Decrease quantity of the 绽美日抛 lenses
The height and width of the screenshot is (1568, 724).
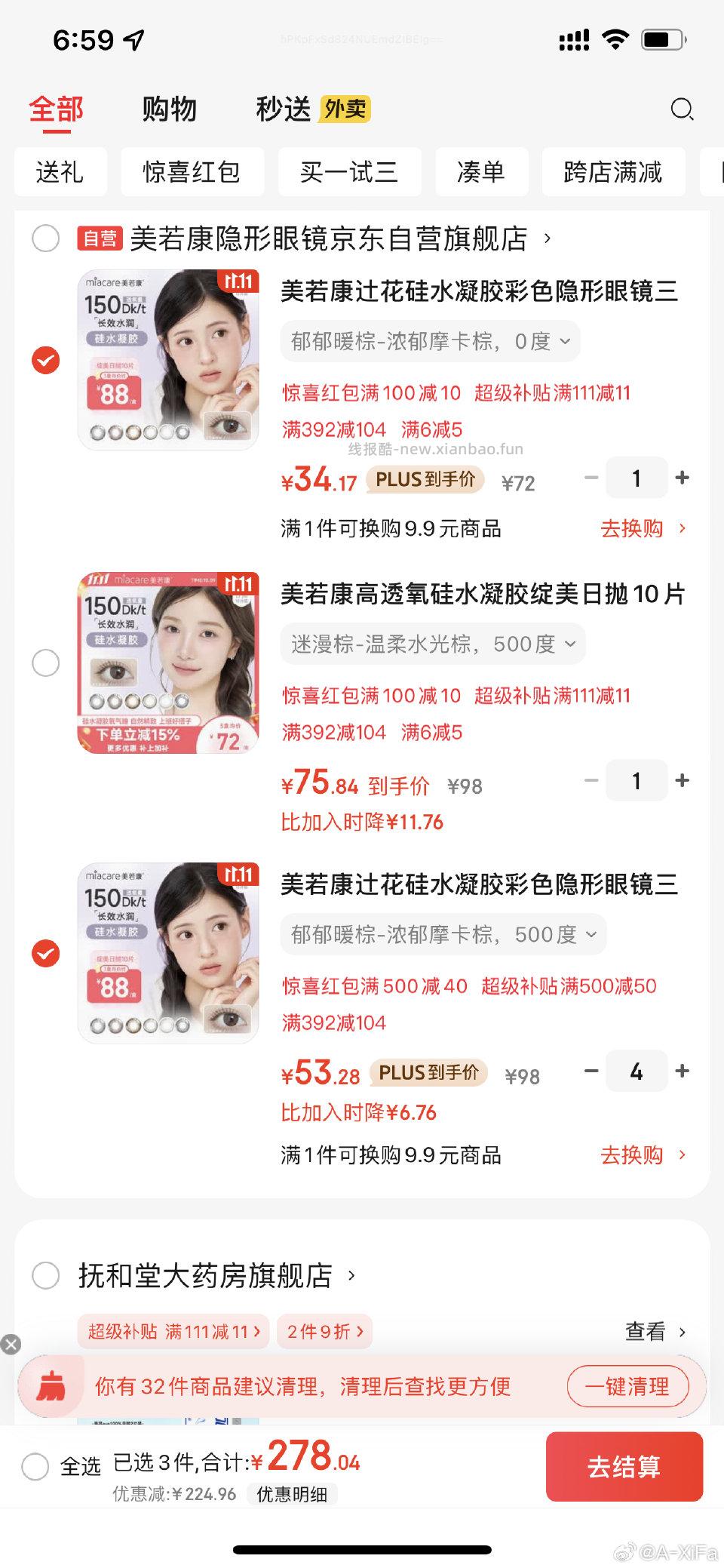click(x=592, y=780)
